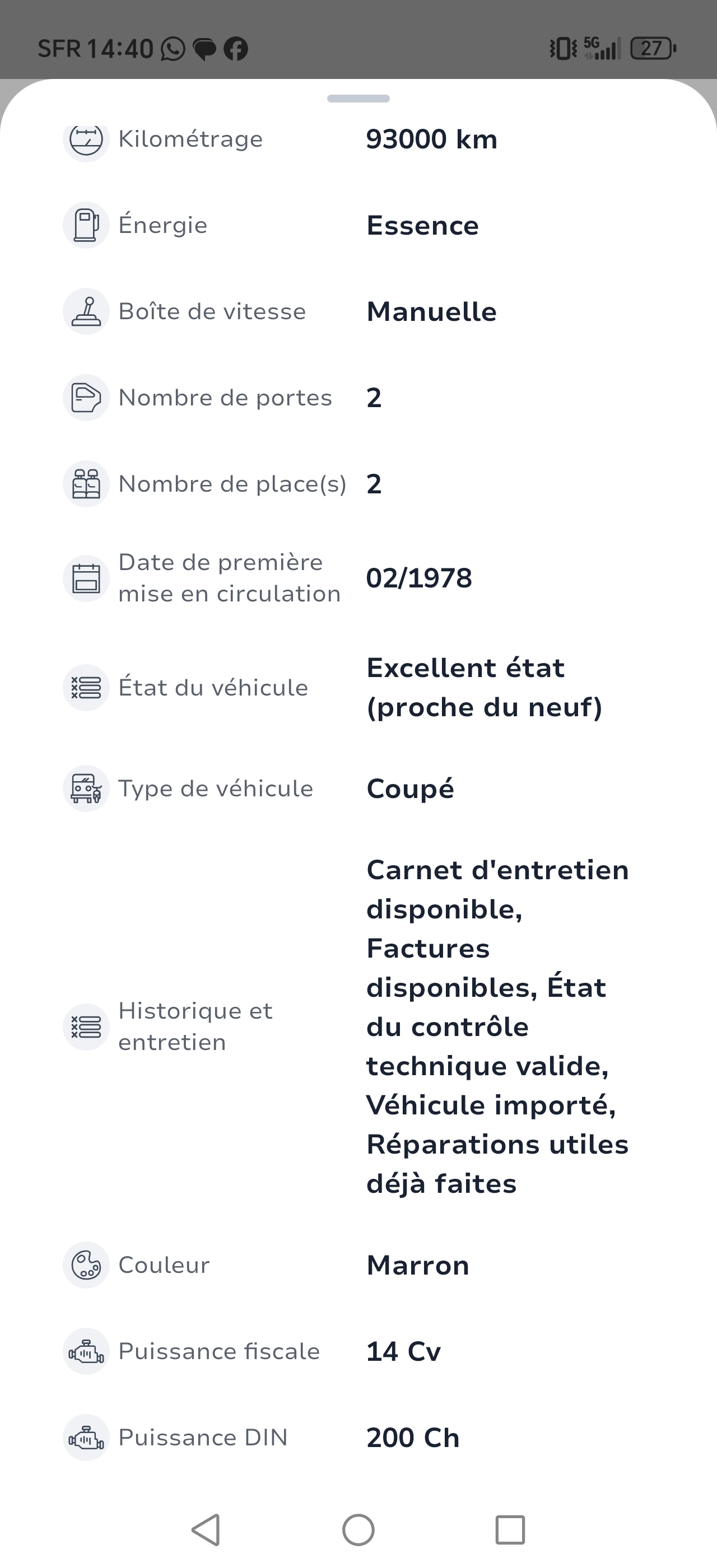Return to the home screen
The image size is (717, 1568).
[358, 1529]
